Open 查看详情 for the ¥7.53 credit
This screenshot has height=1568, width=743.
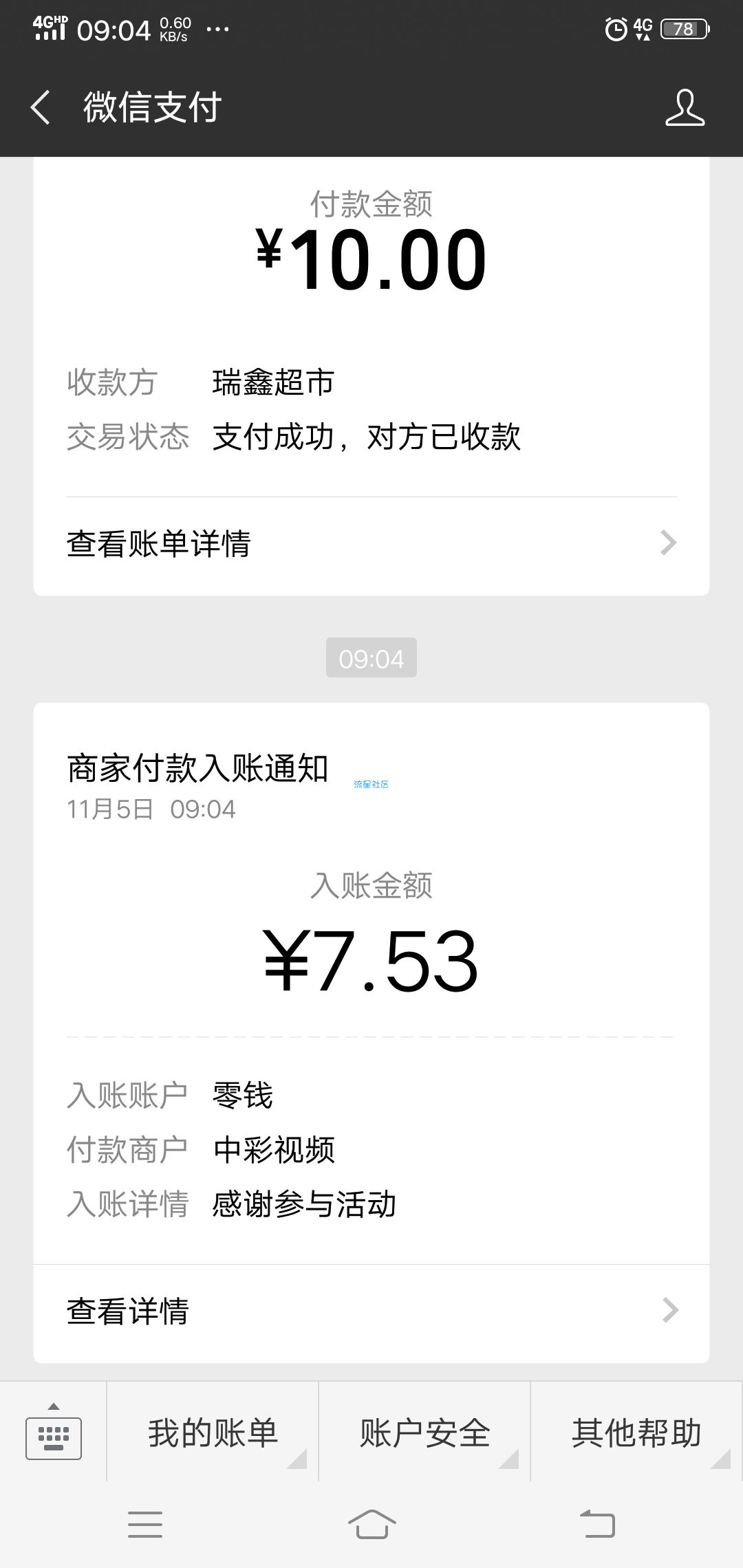[371, 1312]
